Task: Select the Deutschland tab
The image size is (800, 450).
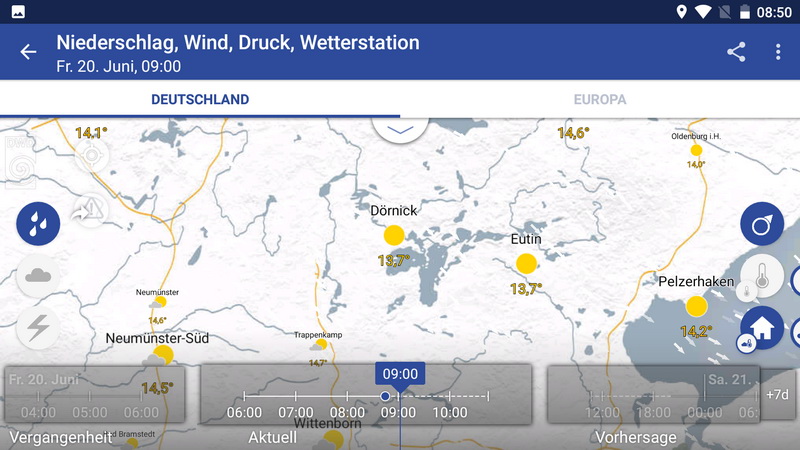Action: 200,100
